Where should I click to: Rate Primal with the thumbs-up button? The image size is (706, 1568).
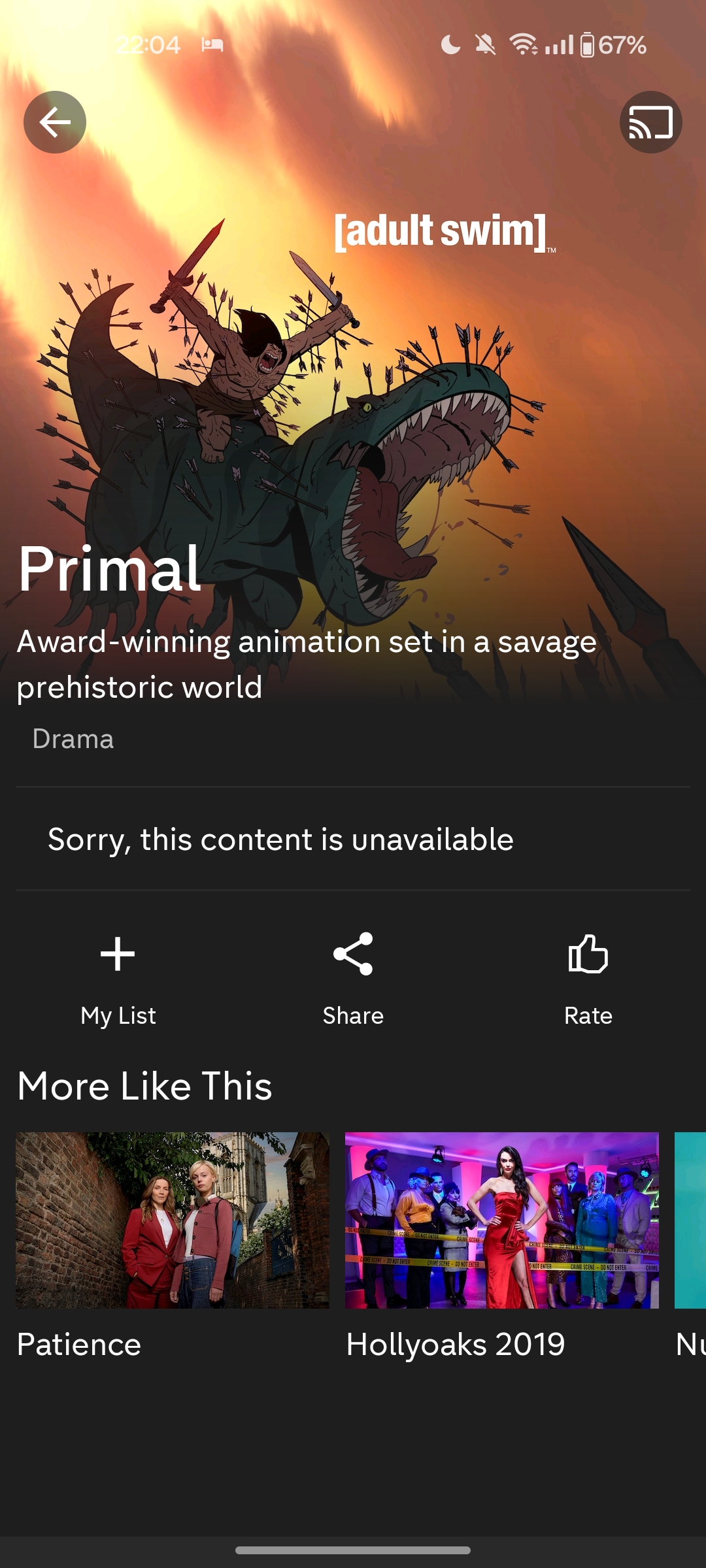click(588, 977)
